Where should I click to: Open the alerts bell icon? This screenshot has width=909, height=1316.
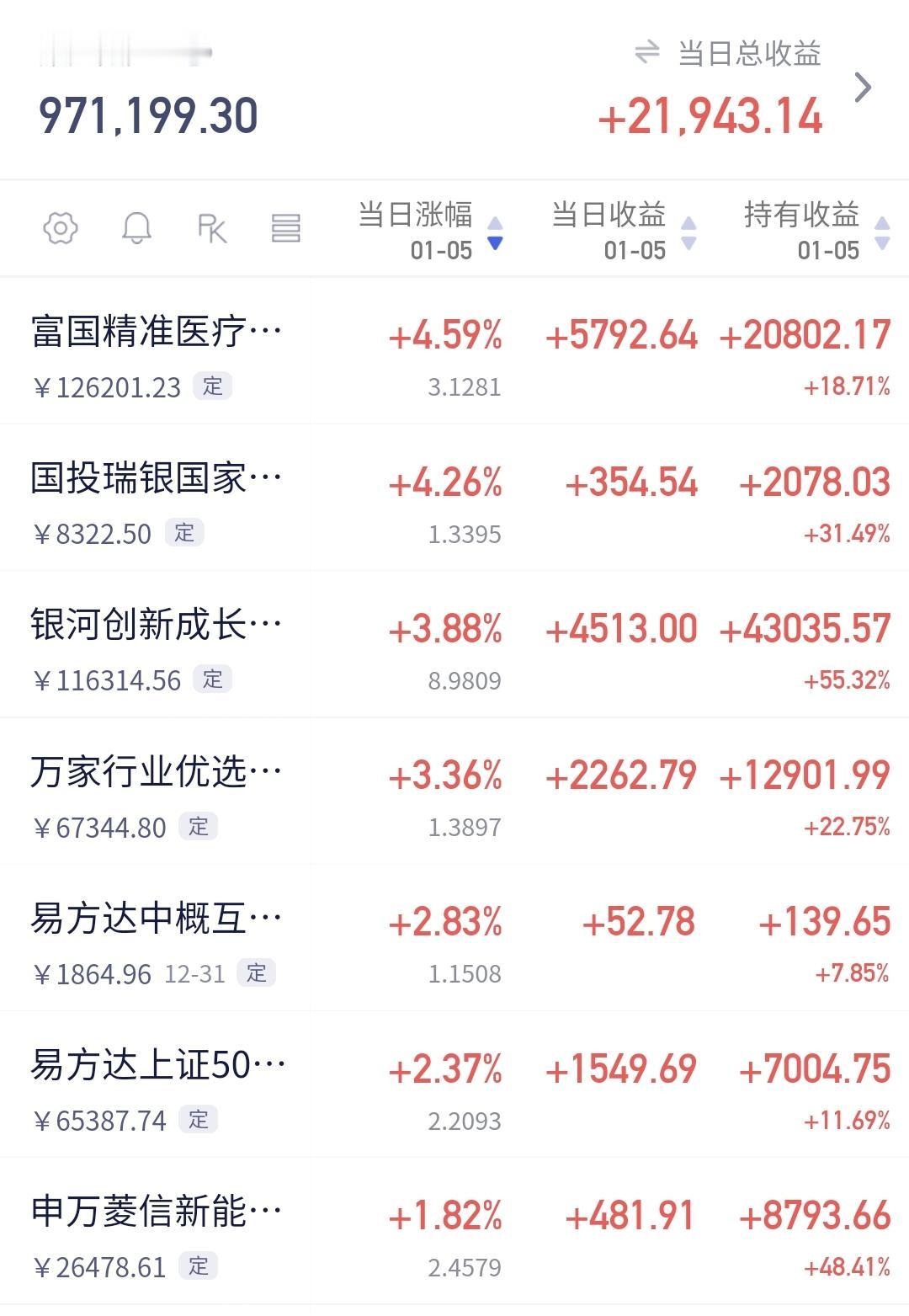136,228
